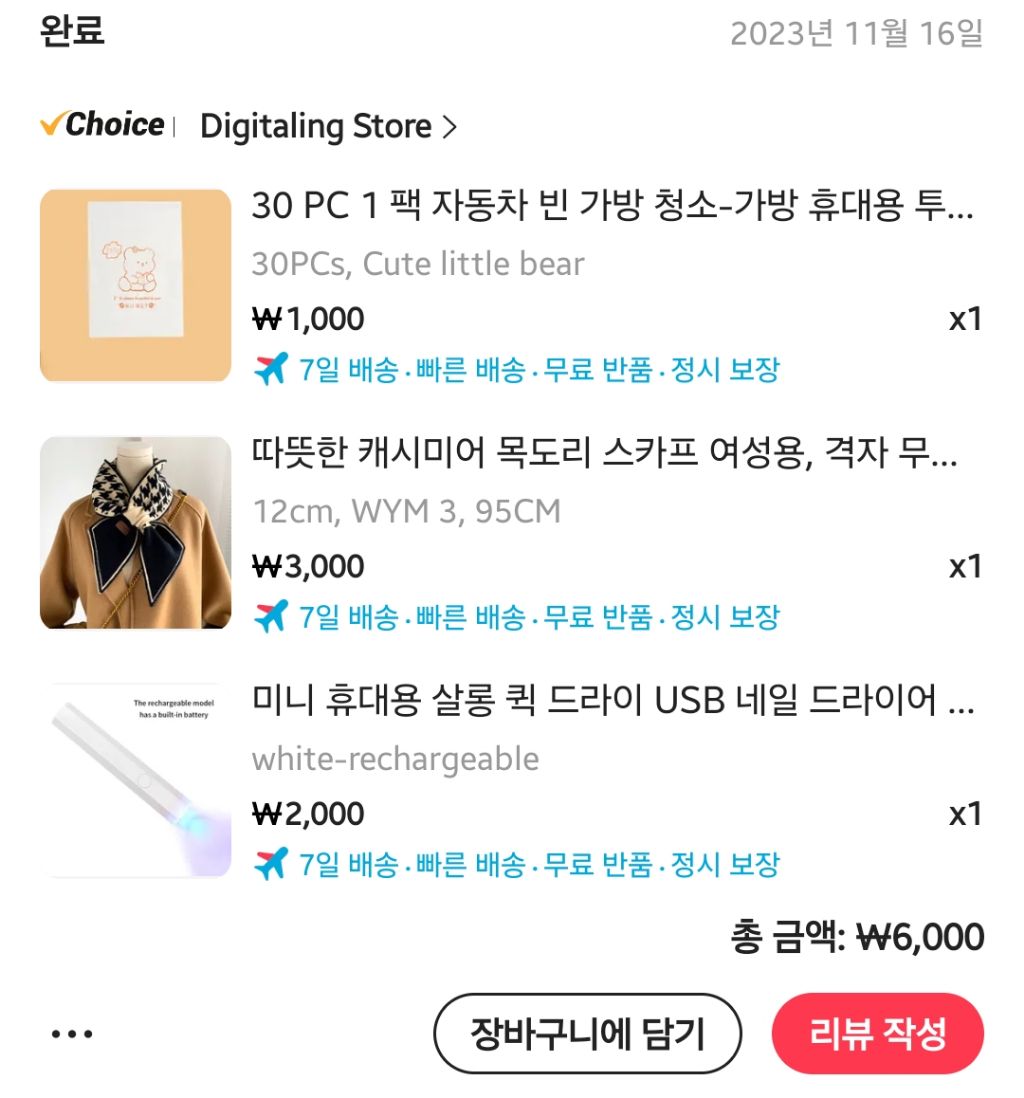Click the scarf product thumbnail
Screen dimensions: 1024x1098
(x=135, y=531)
